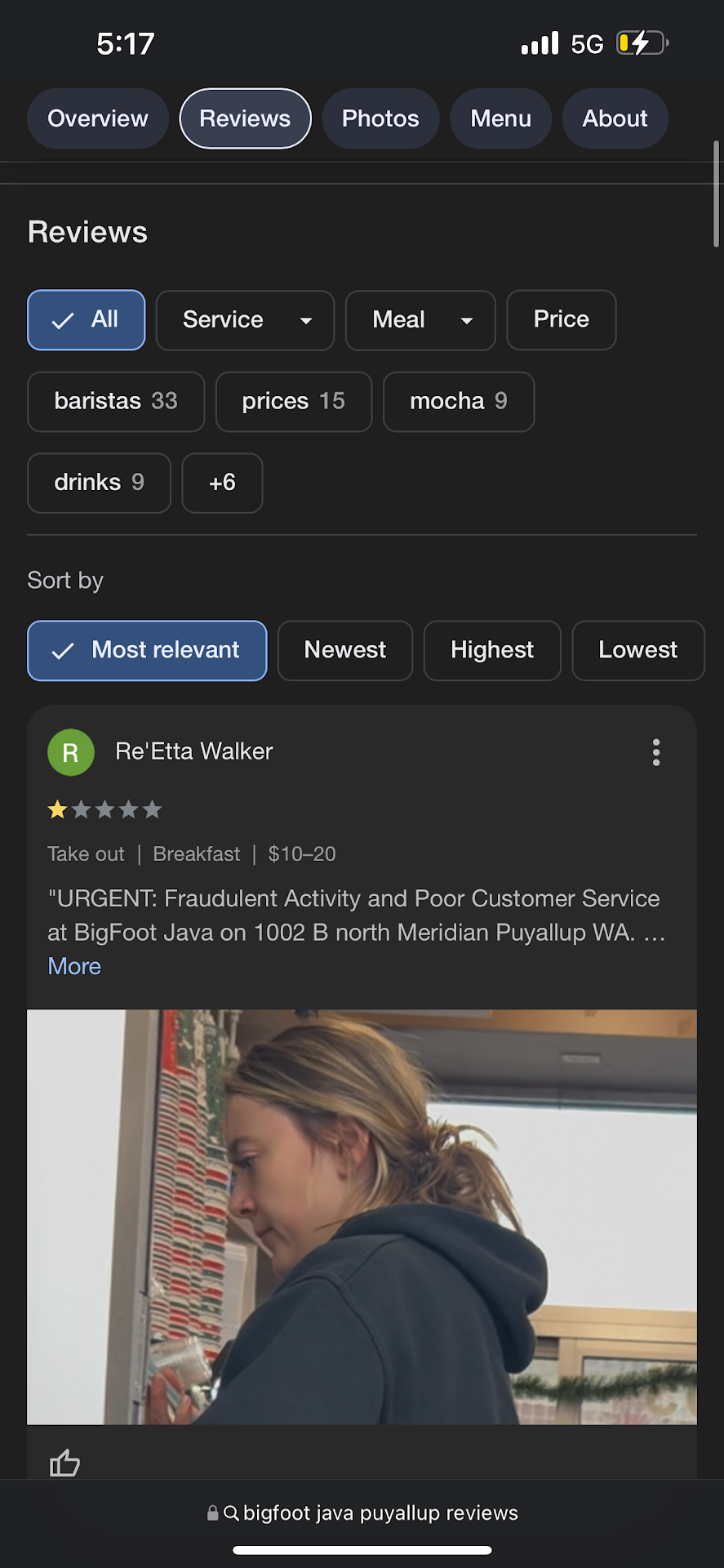Sort reviews by Newest
724x1568 pixels.
coord(344,650)
